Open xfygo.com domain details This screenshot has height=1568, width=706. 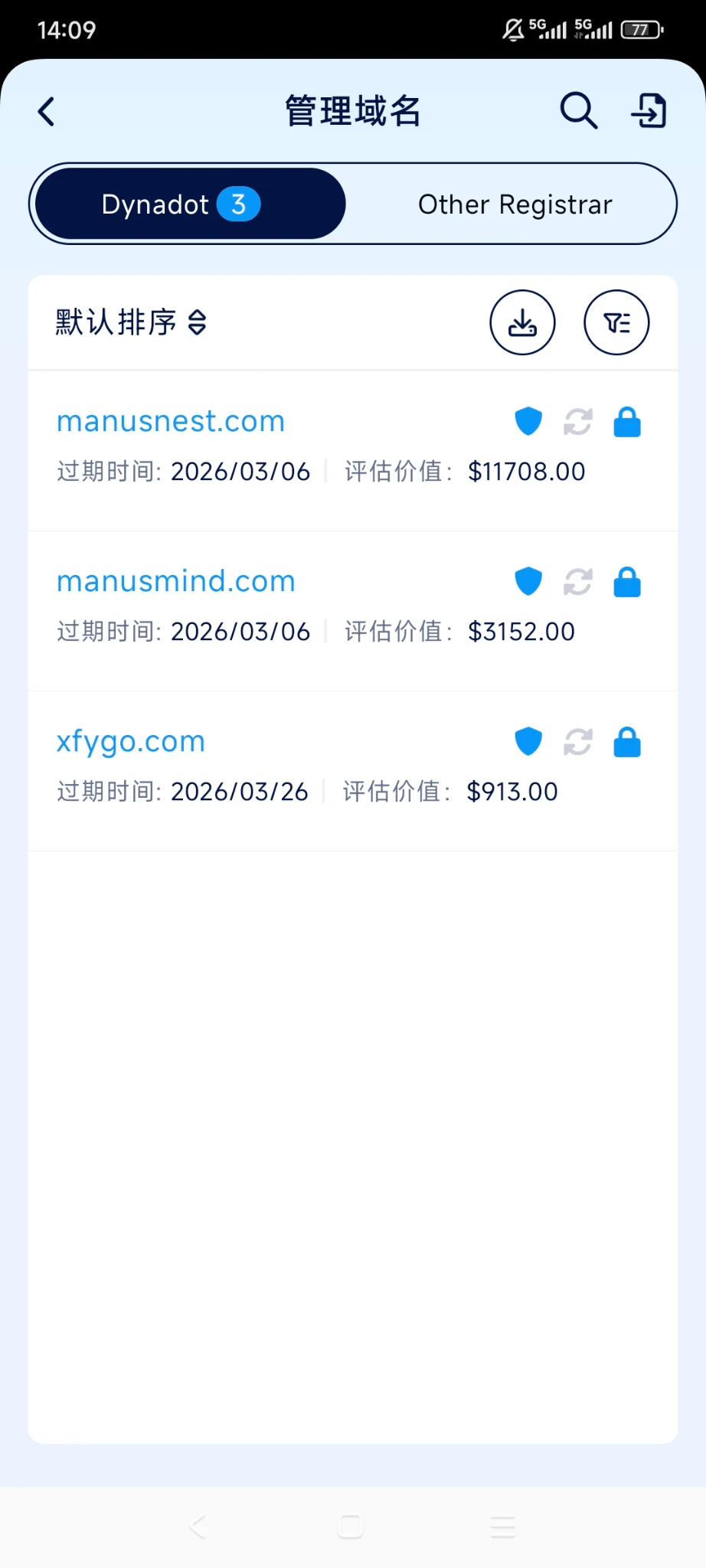(x=131, y=742)
